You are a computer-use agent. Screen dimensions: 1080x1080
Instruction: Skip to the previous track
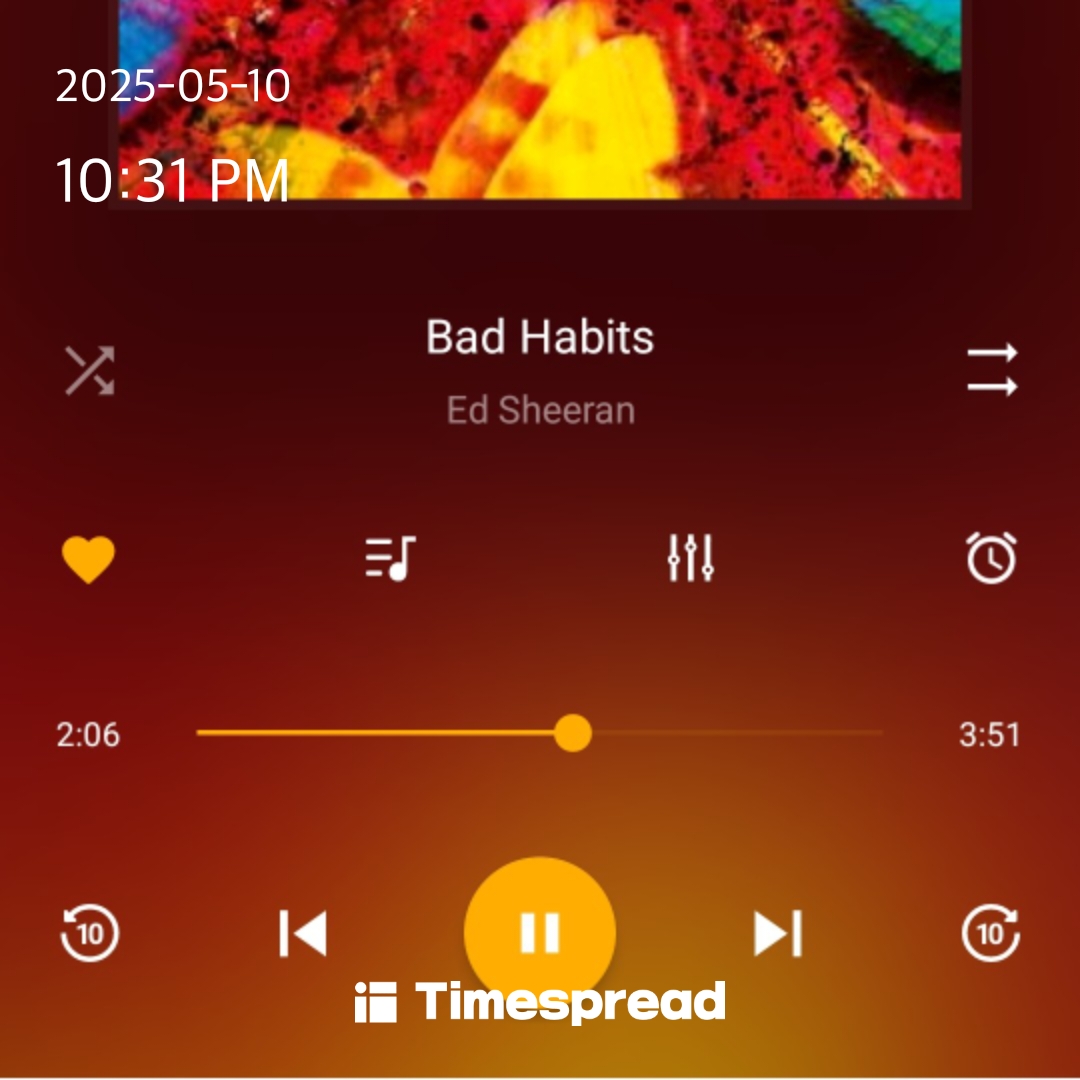click(x=303, y=933)
